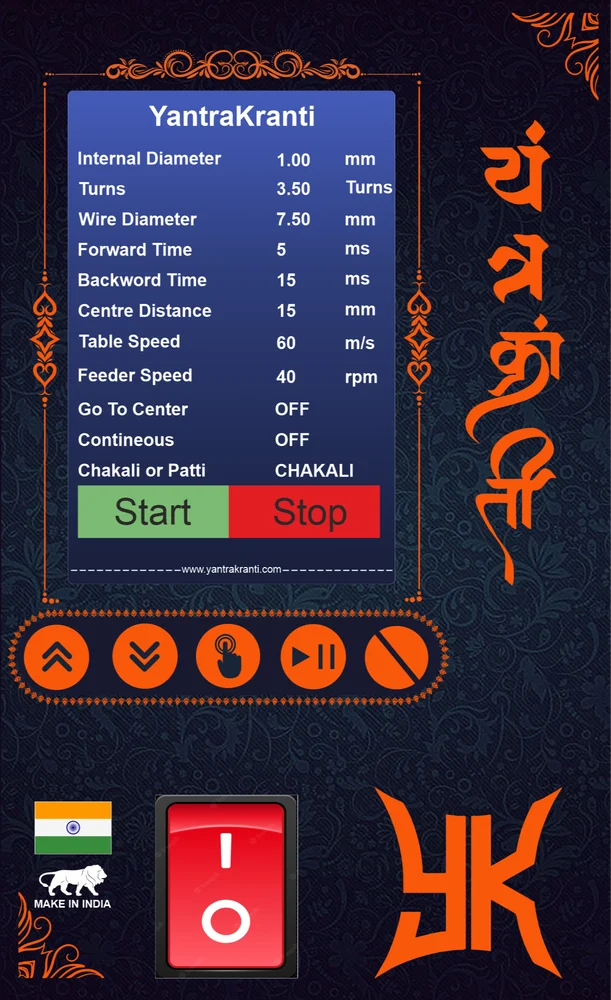Edit the Internal Diameter value

pos(293,160)
